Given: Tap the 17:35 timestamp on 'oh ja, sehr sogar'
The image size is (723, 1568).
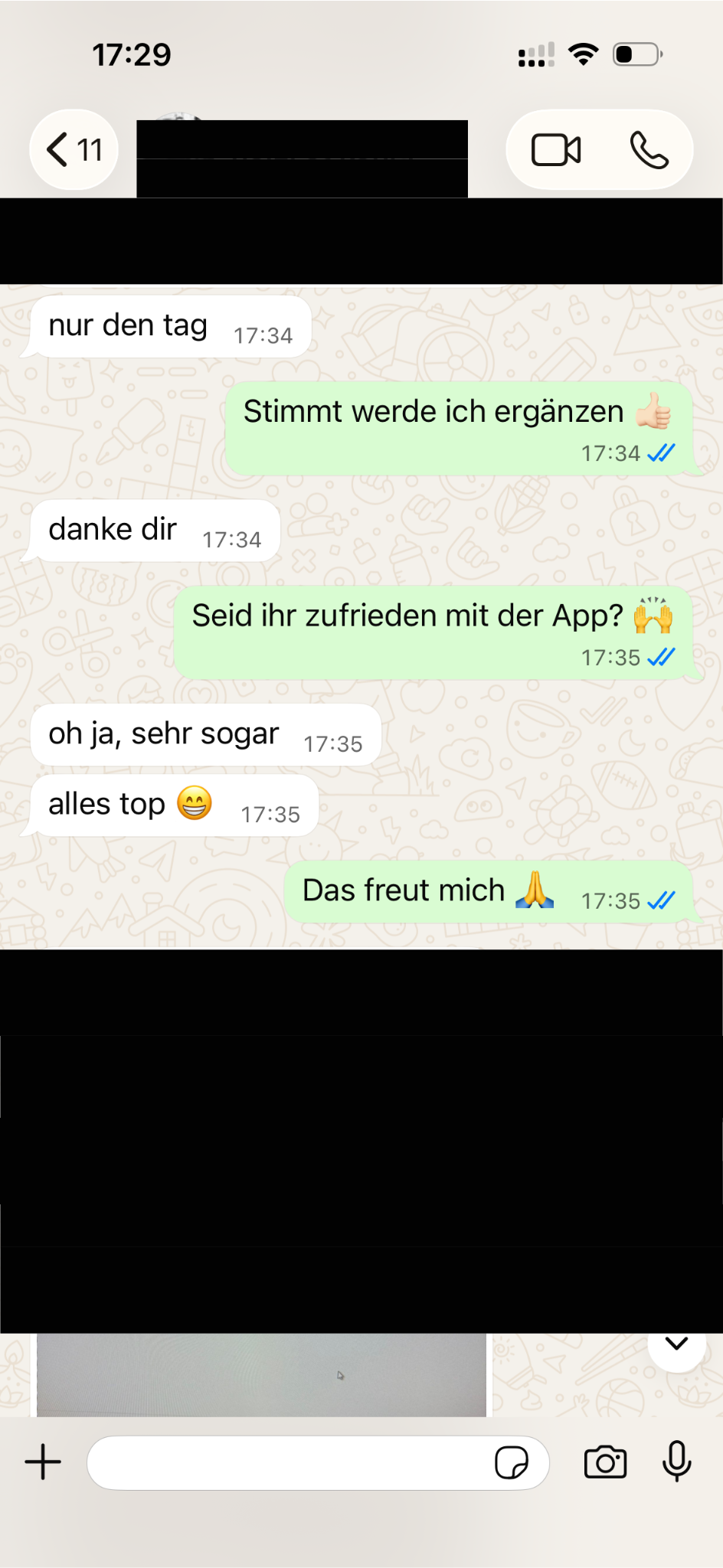Looking at the screenshot, I should pos(335,743).
